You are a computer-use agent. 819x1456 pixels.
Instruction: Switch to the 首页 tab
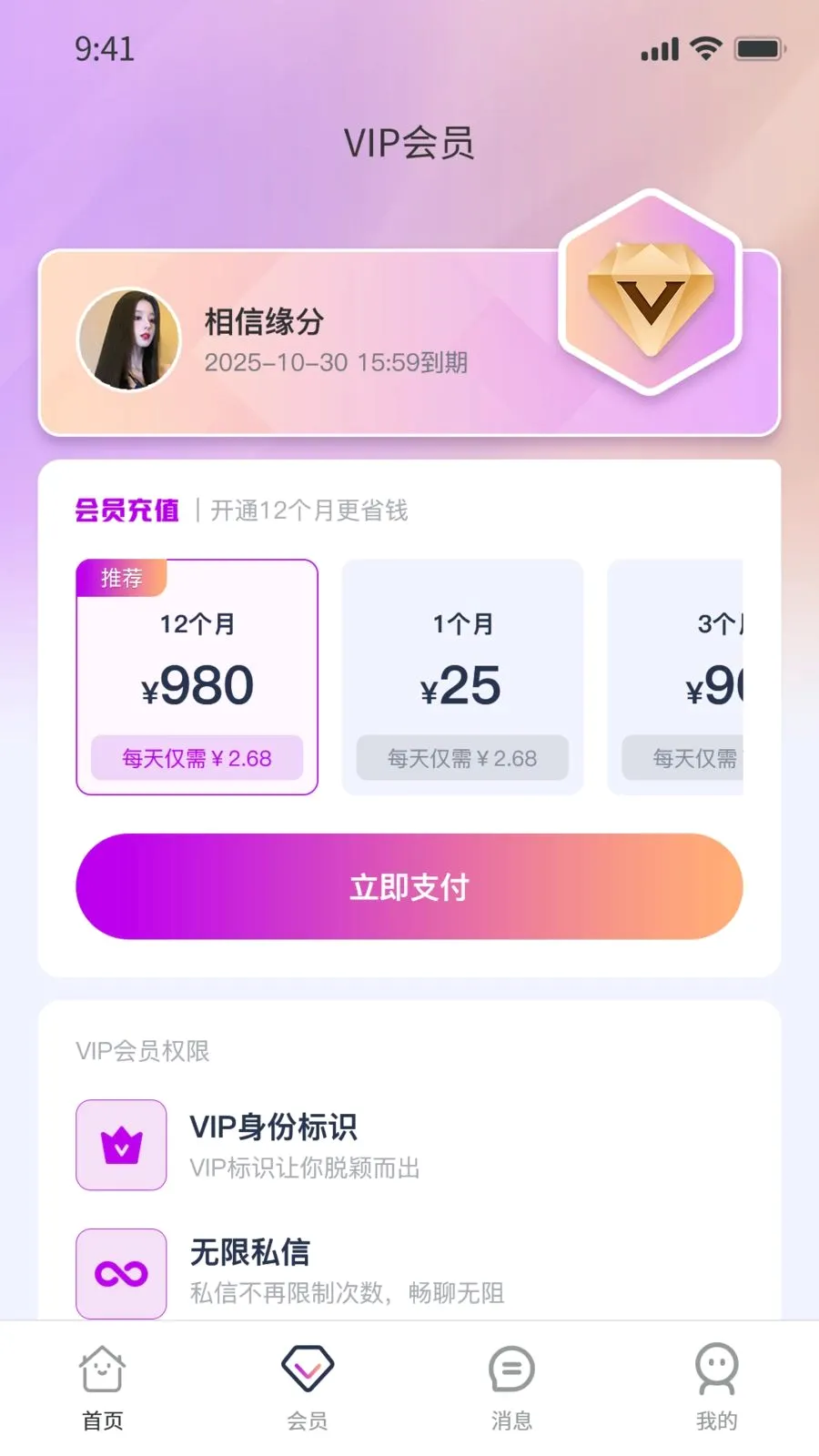pos(103,1388)
